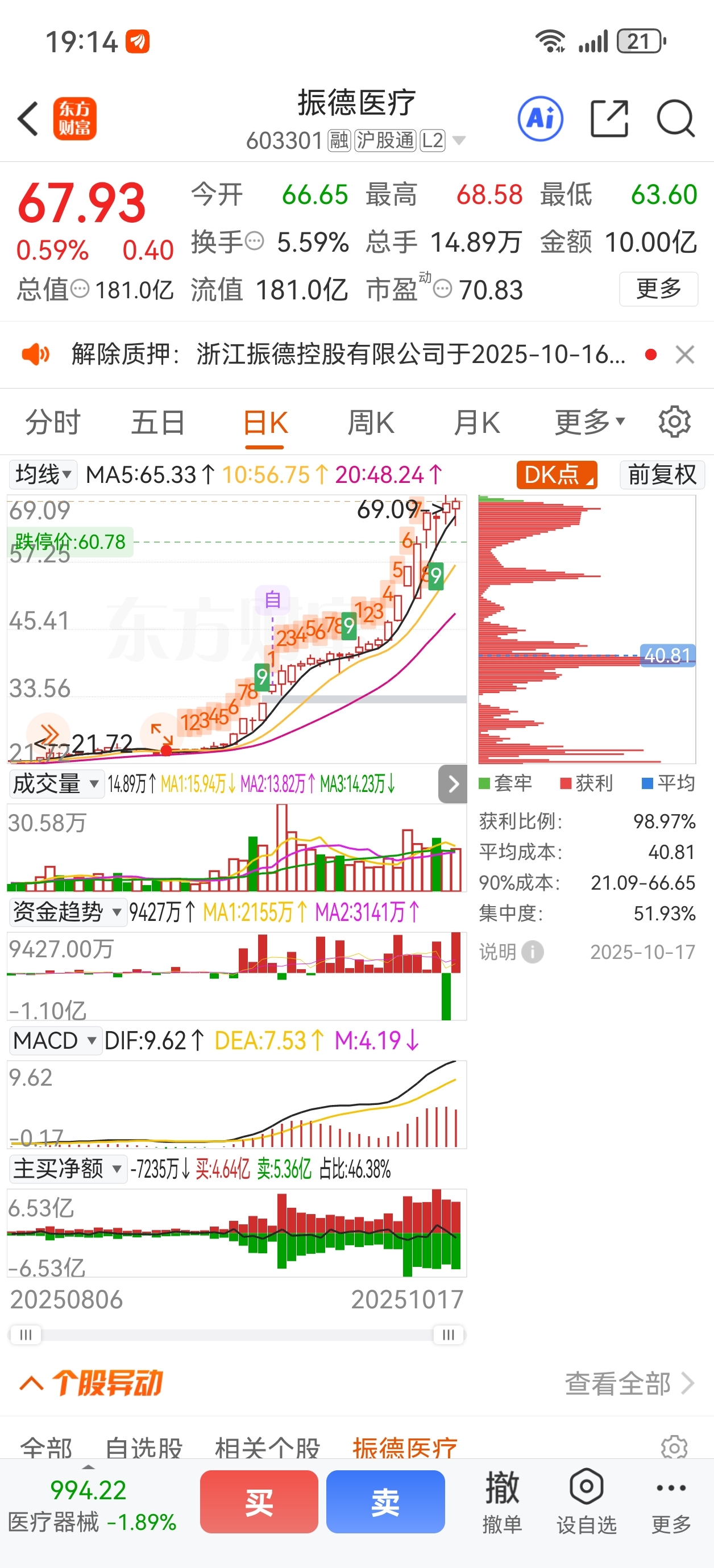
Task: Share this stock page
Action: pyautogui.click(x=609, y=118)
